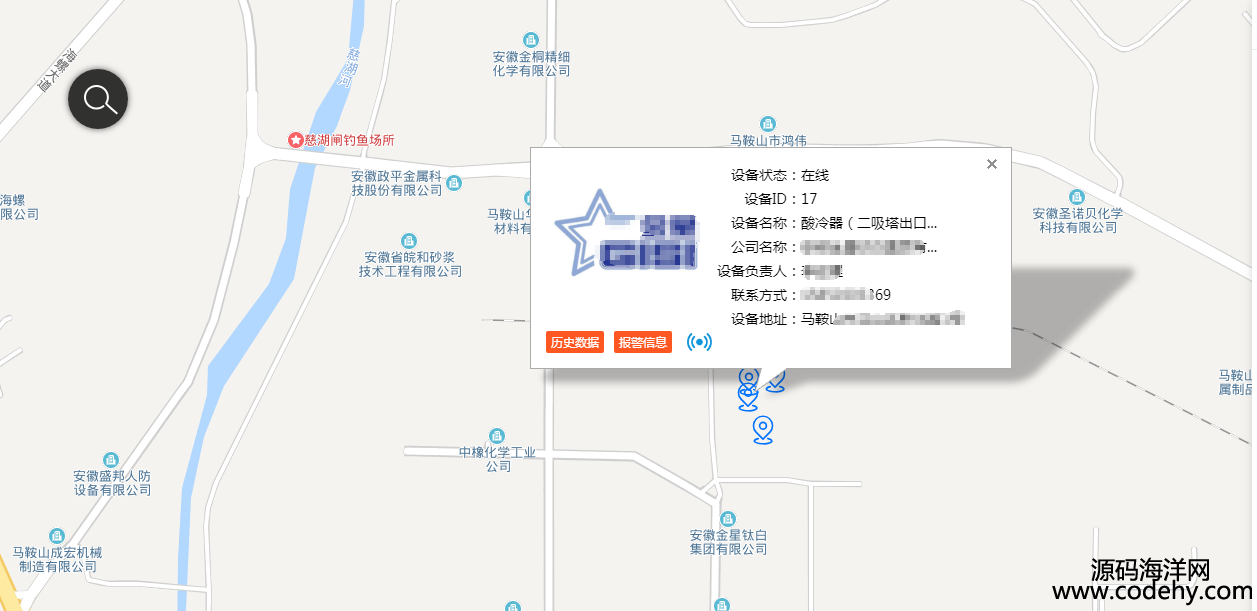Screen dimensions: 1257x611
Task: View 报警信息 for this device
Action: (643, 343)
